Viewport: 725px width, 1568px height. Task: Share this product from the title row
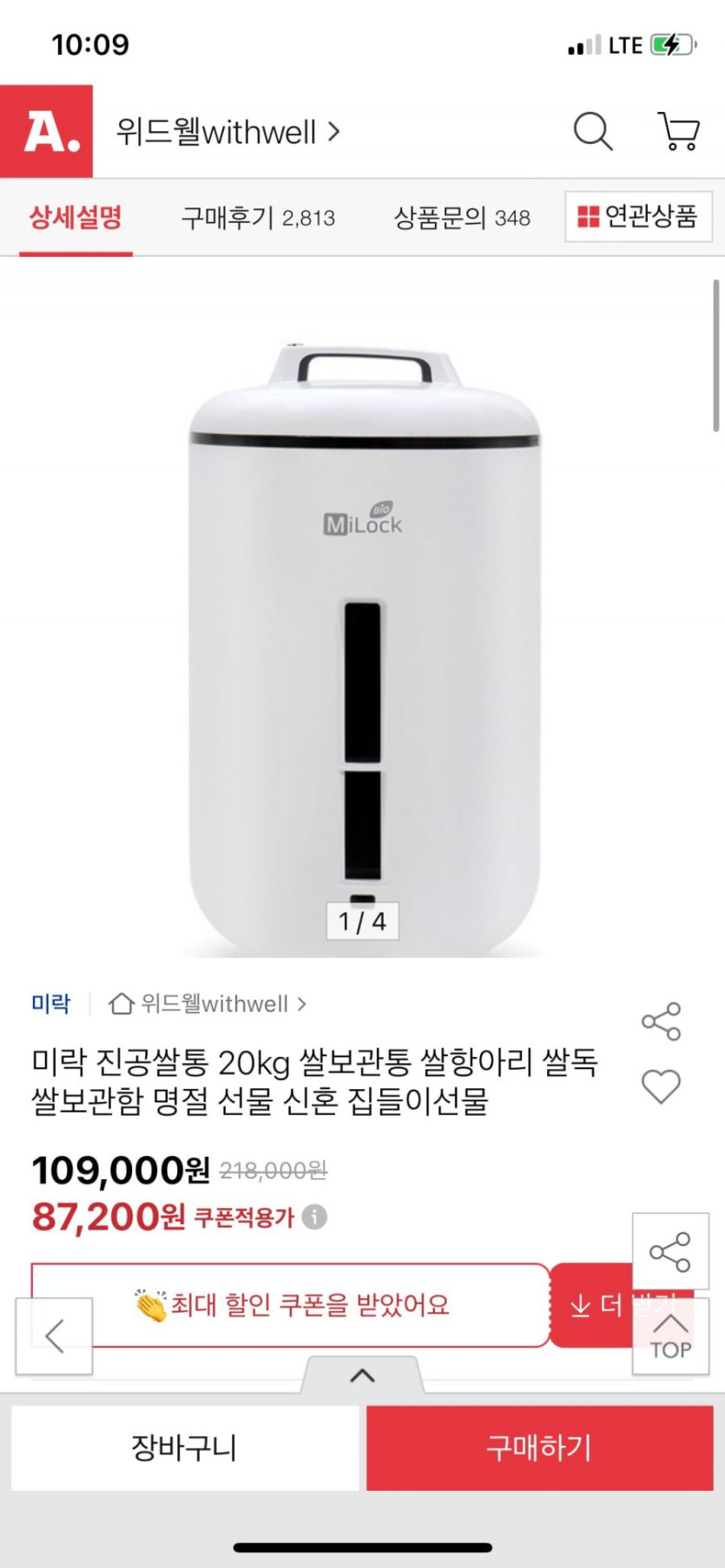(661, 1021)
